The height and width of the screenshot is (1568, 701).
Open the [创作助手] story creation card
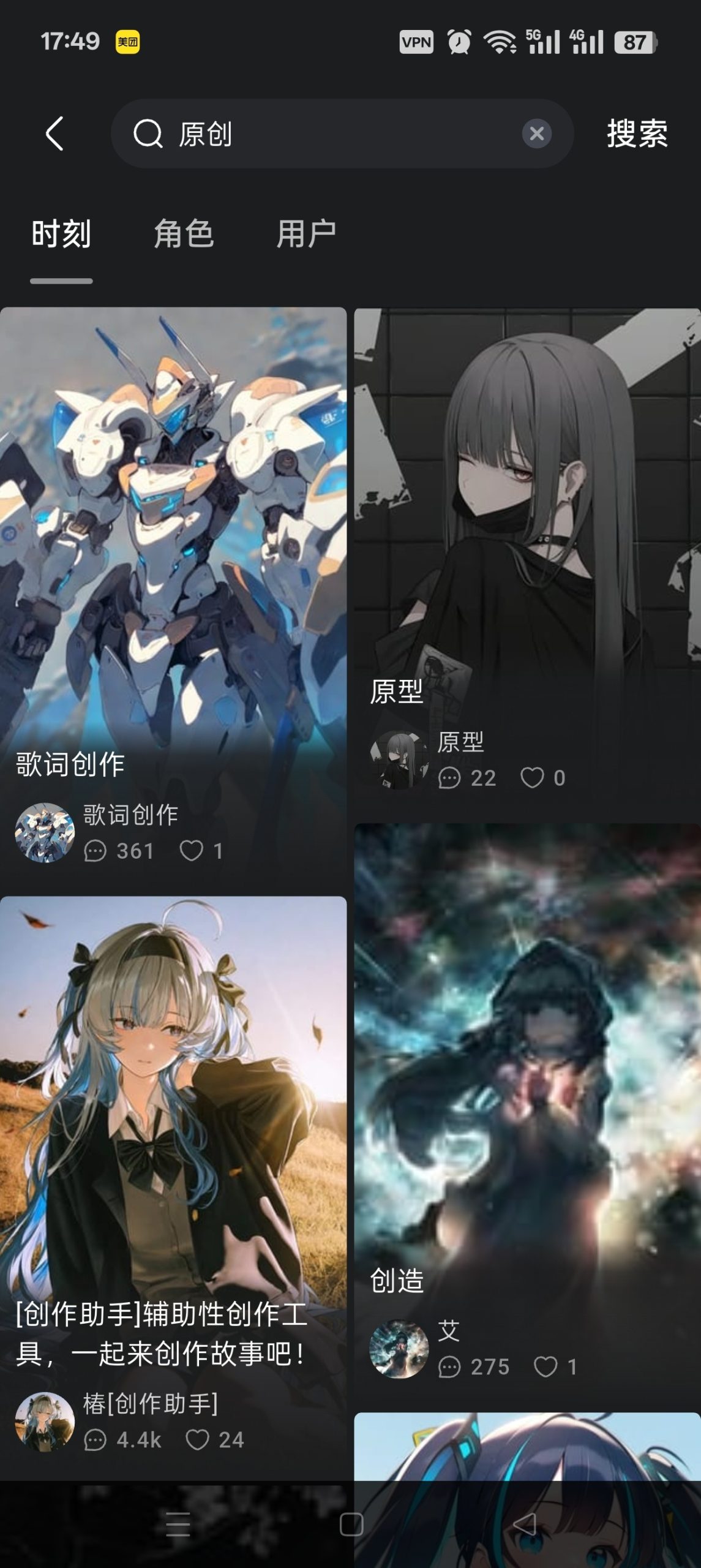click(175, 1102)
